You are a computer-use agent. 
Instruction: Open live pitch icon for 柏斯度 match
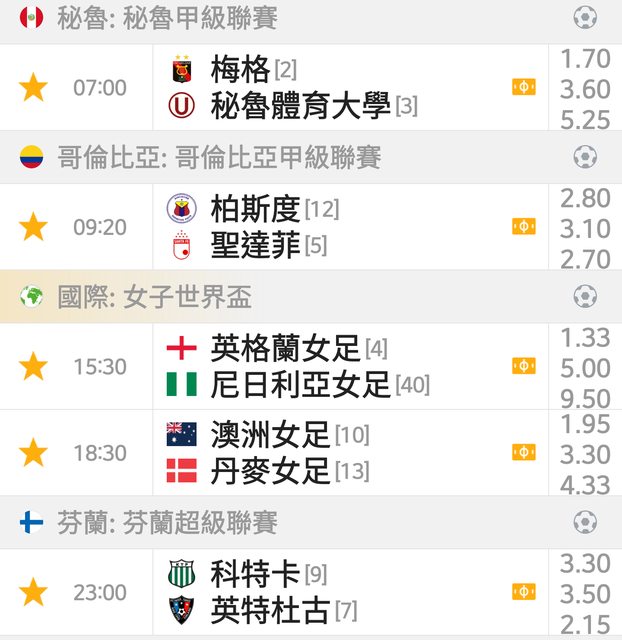(x=523, y=227)
